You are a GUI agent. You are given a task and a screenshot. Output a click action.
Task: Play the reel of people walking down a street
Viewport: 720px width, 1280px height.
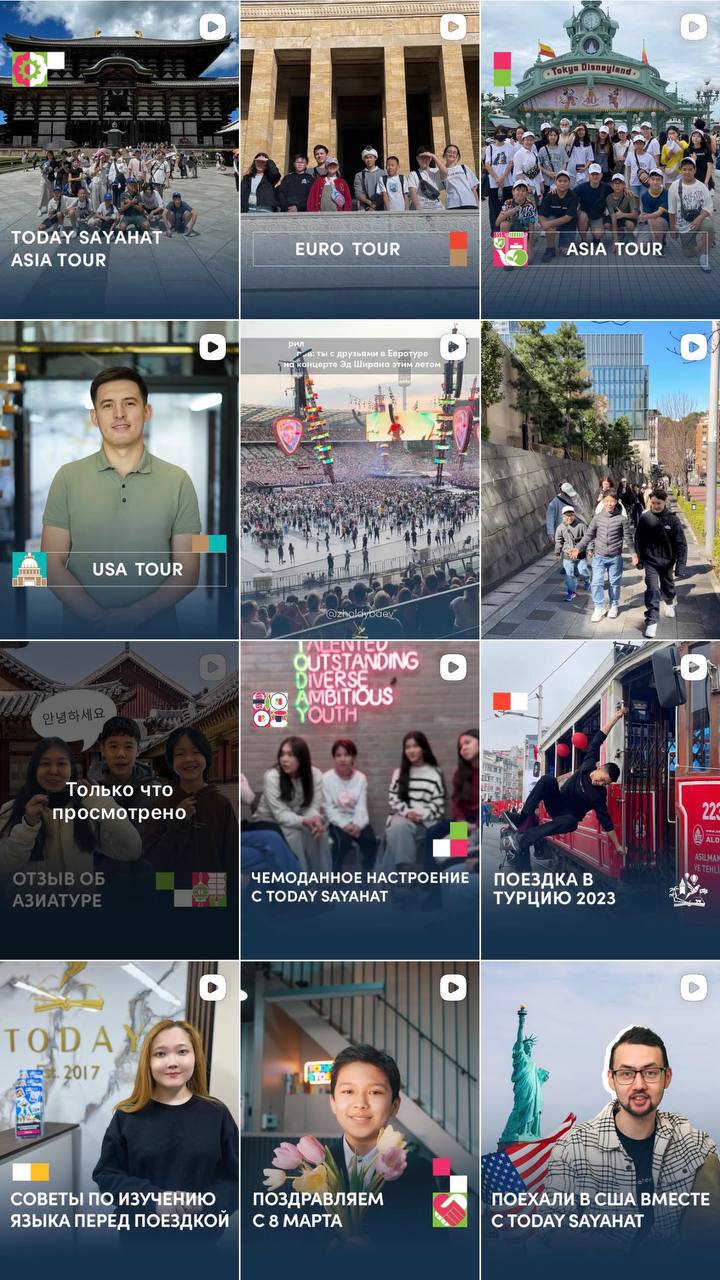600,480
